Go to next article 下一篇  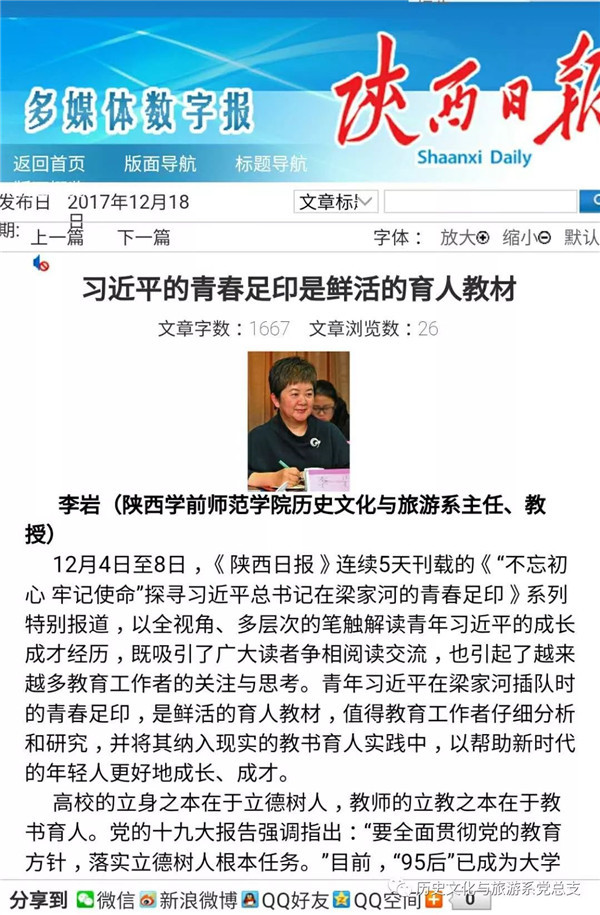click(144, 237)
